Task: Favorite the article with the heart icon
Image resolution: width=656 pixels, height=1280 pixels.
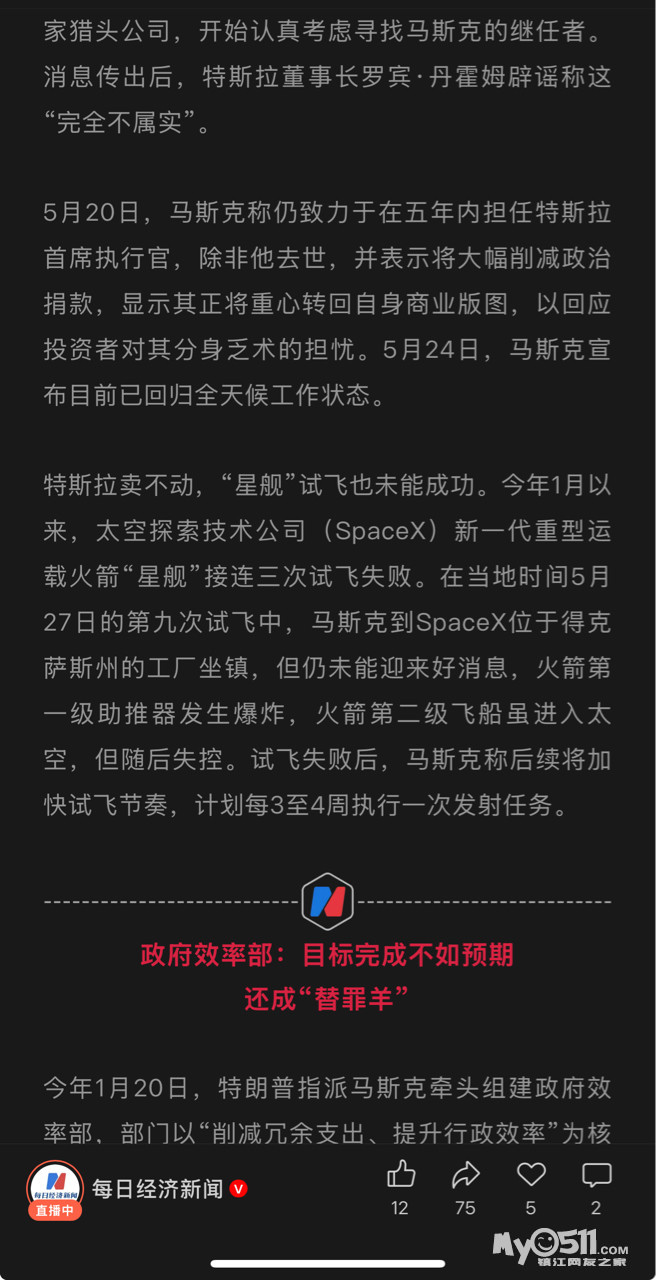Action: tap(531, 1174)
